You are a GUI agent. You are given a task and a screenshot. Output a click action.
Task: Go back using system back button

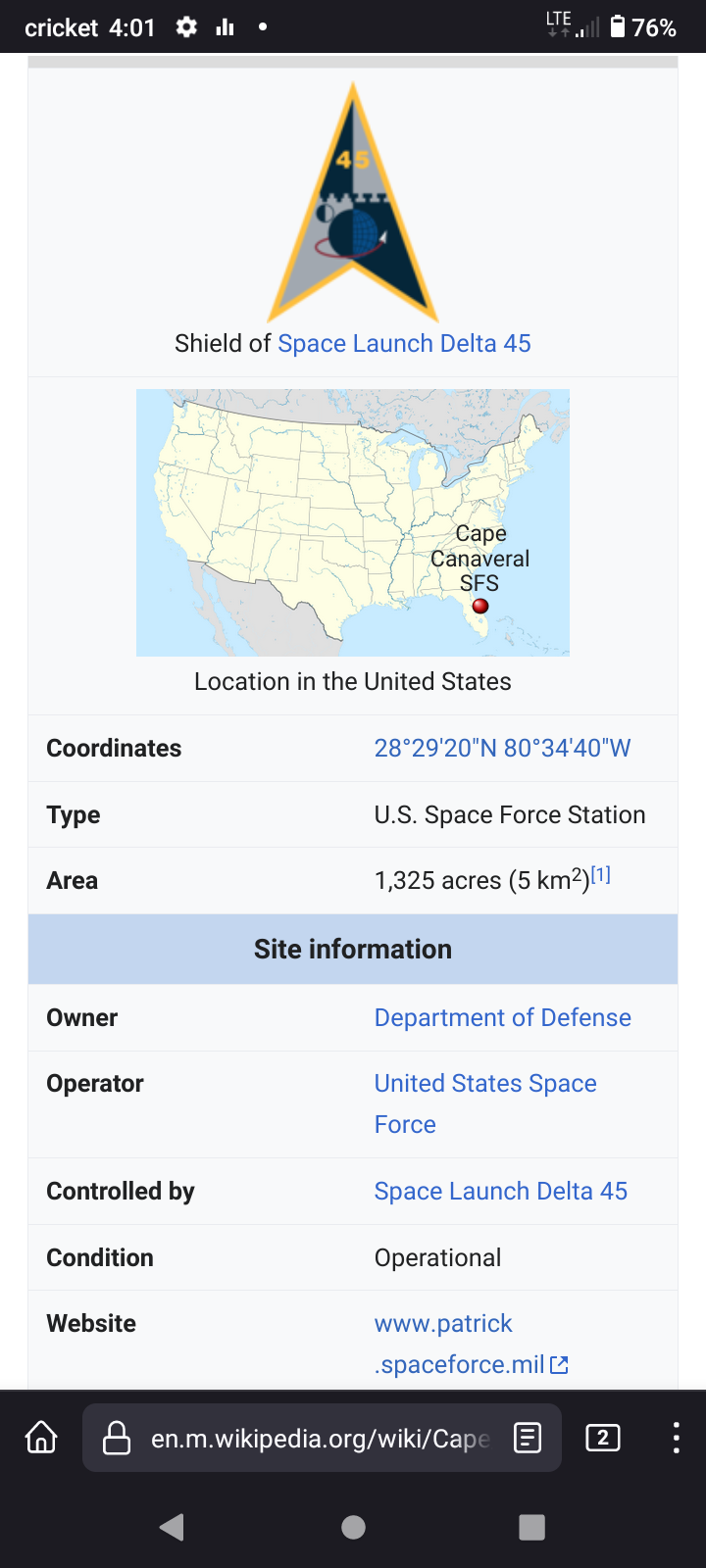(173, 1527)
